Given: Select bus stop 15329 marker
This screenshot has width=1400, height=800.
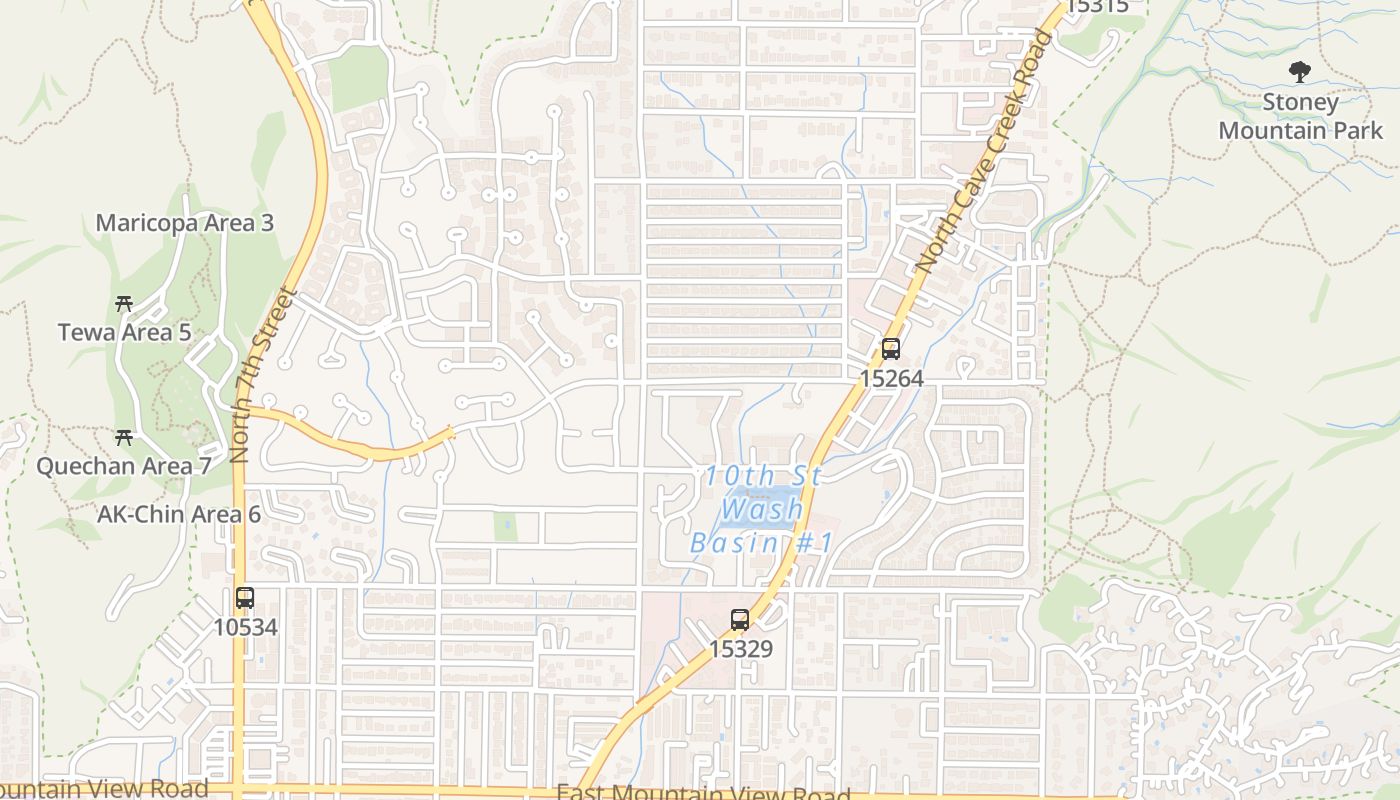Looking at the screenshot, I should tap(740, 620).
